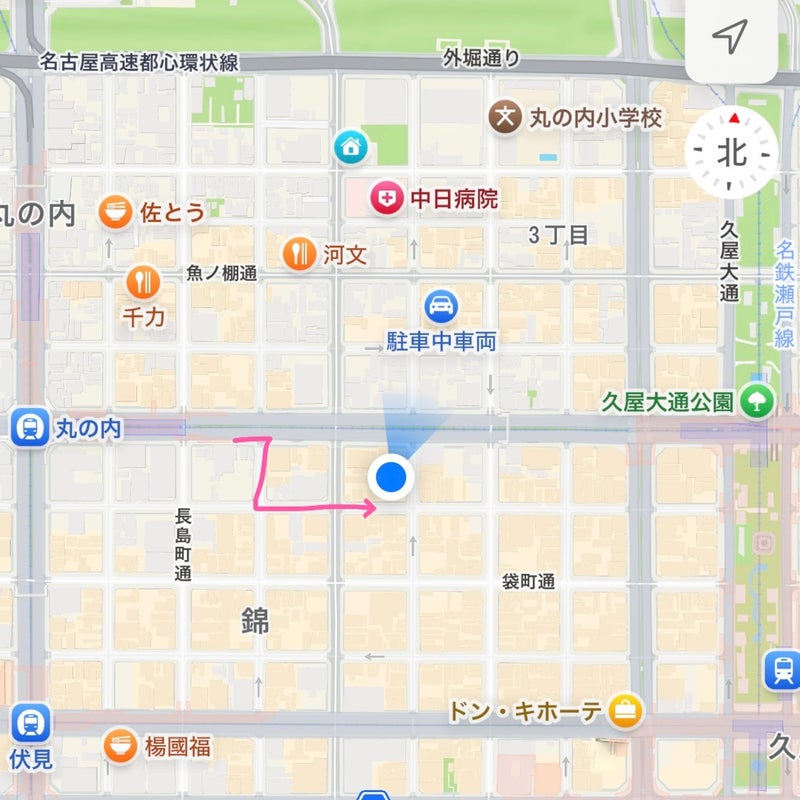The height and width of the screenshot is (800, 800).
Task: Open the ドン・キホーテ store marker
Action: (x=626, y=711)
